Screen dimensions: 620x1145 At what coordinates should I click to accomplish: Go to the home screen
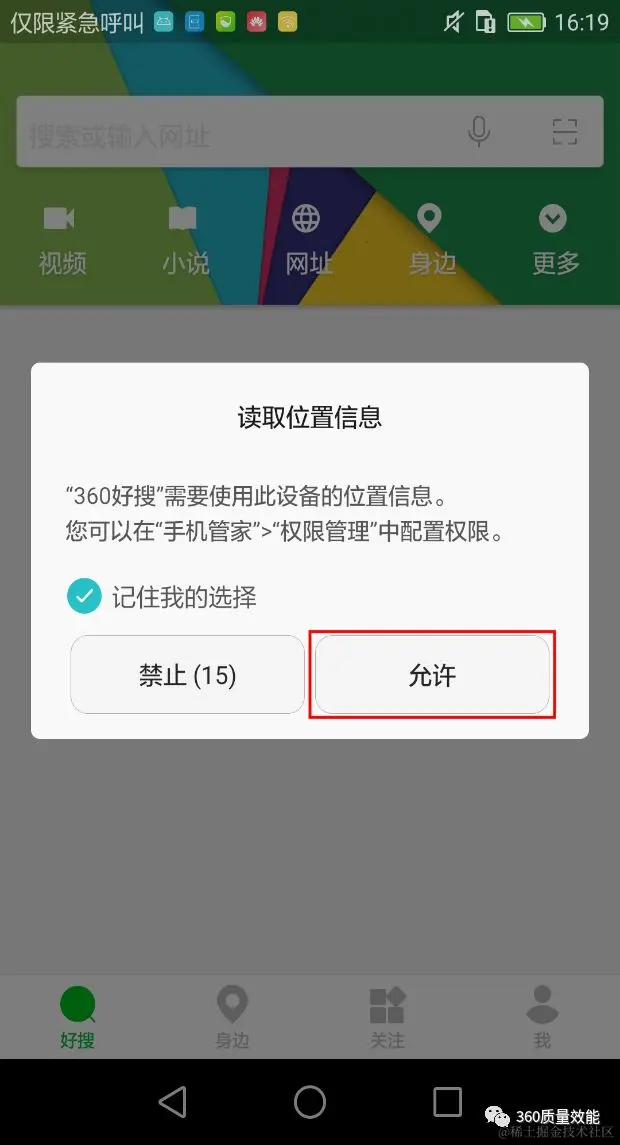coord(310,1101)
